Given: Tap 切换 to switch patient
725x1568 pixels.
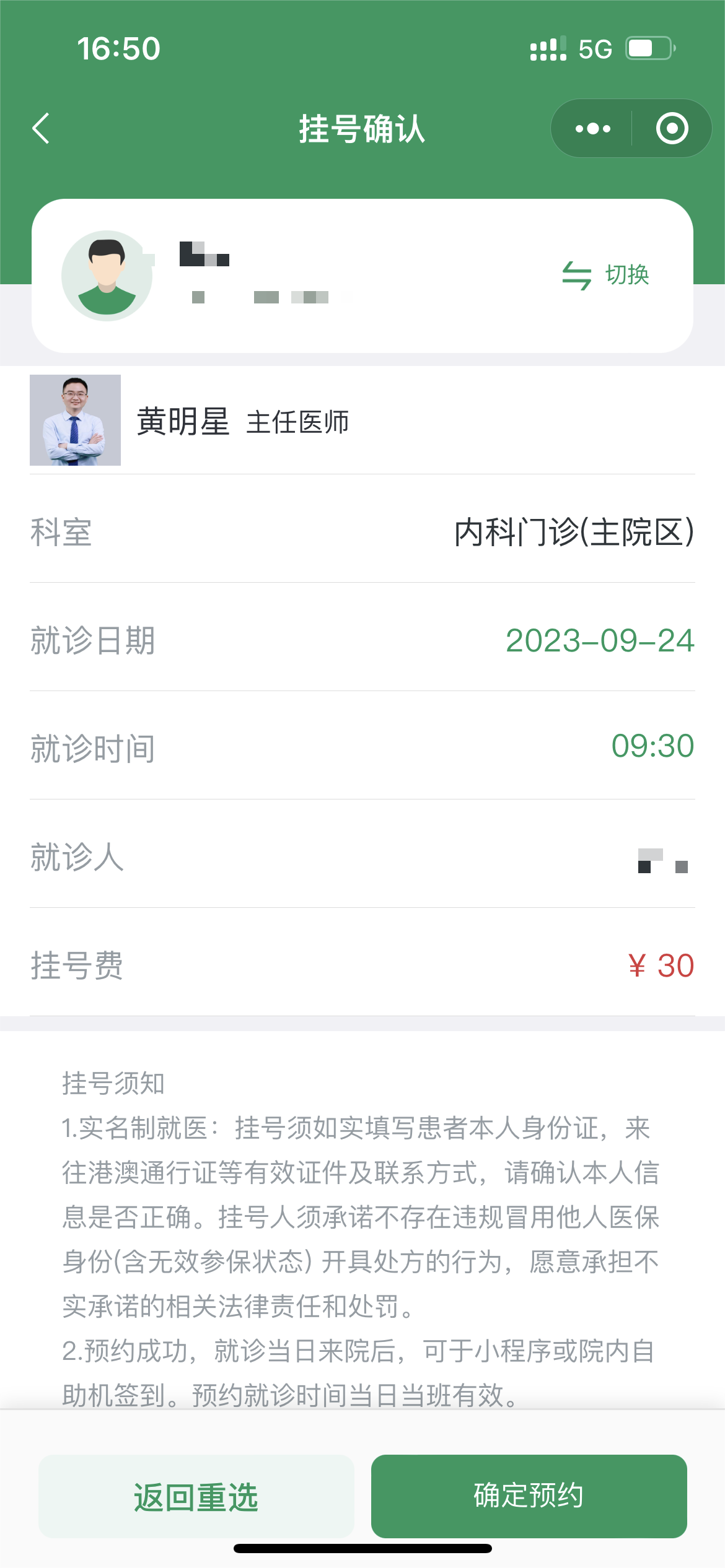Looking at the screenshot, I should 606,275.
